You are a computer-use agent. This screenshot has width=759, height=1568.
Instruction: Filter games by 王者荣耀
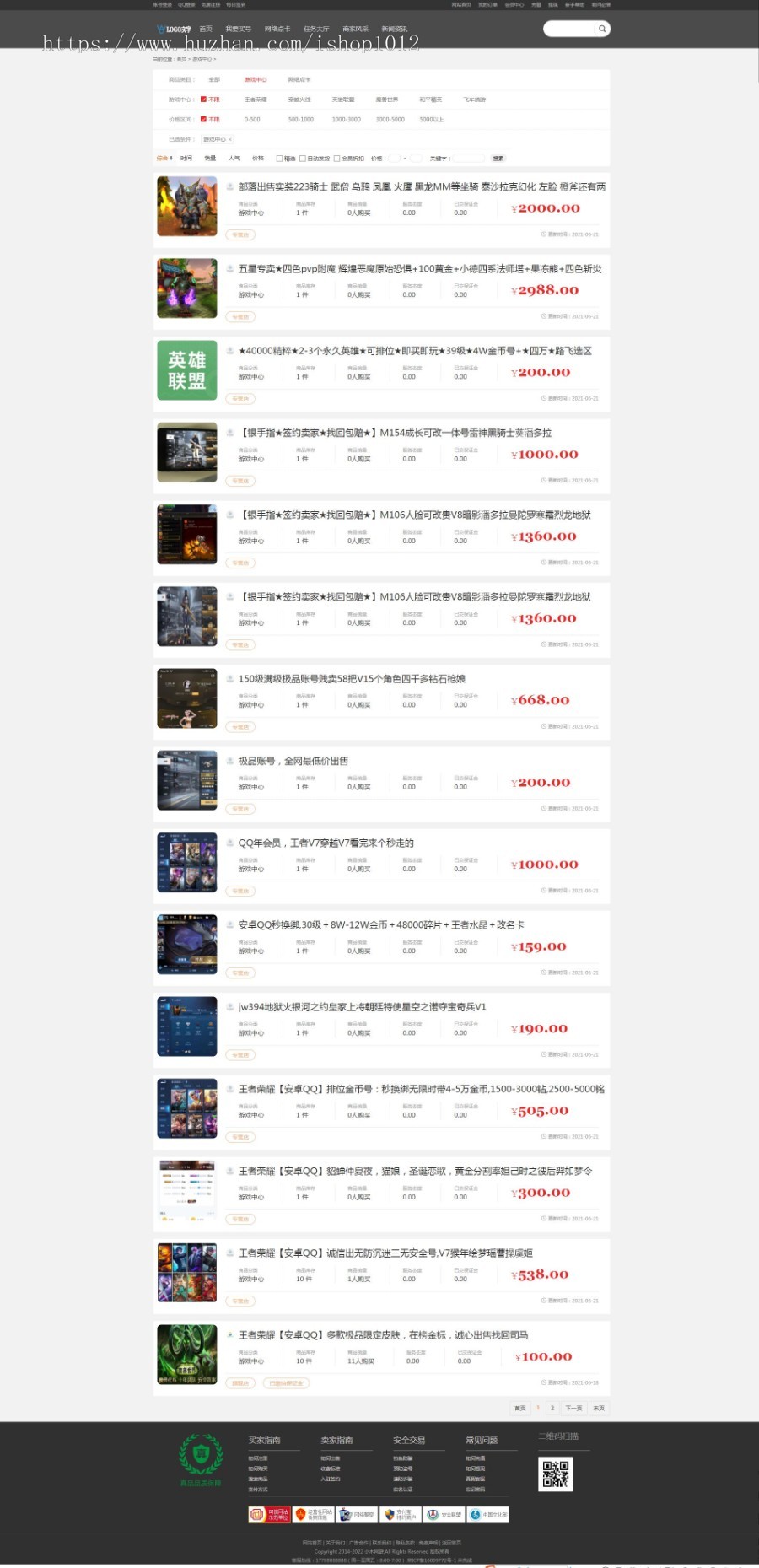click(256, 100)
